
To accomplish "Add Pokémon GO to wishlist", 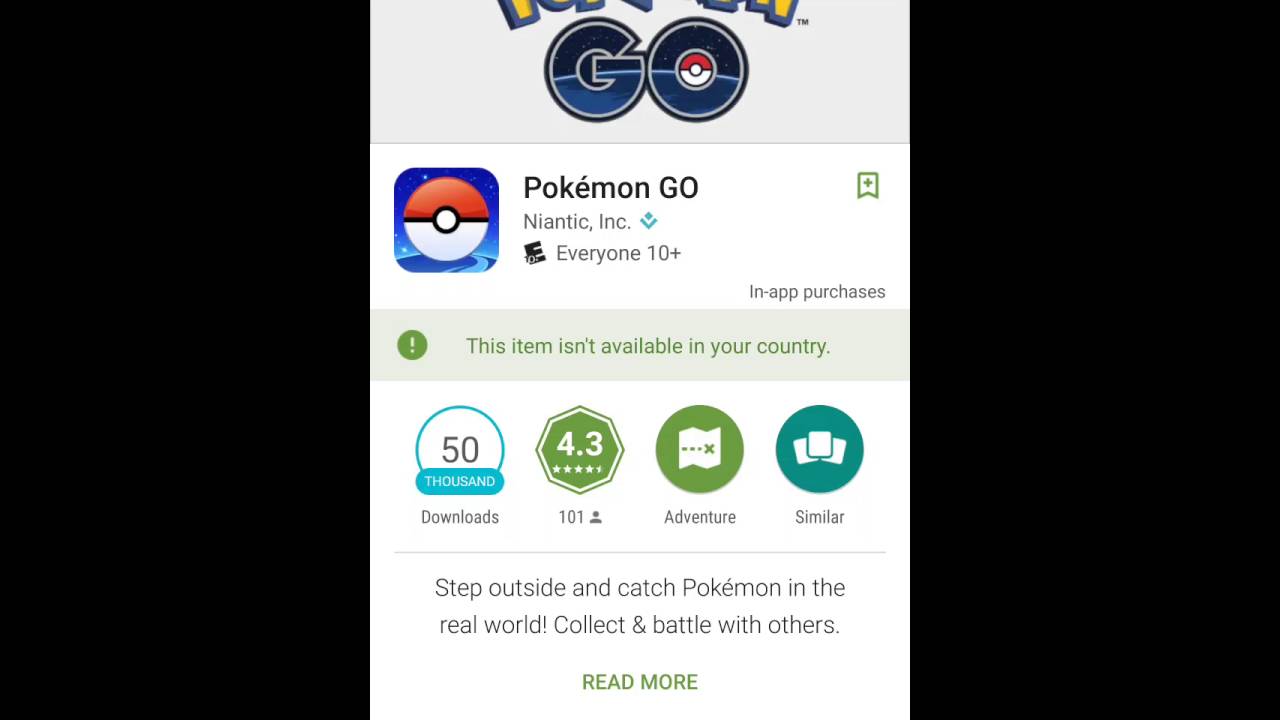I will click(867, 186).
